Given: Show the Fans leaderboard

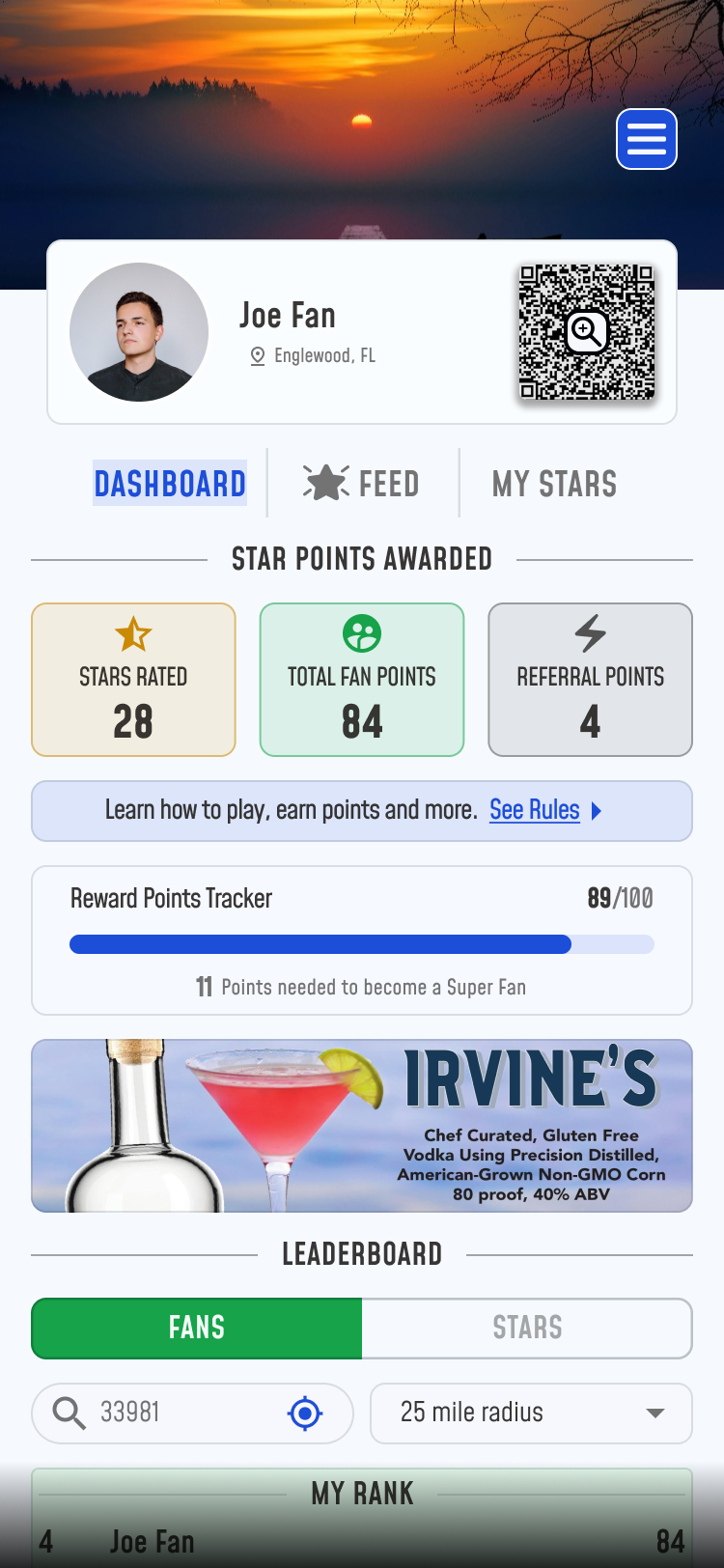Looking at the screenshot, I should pyautogui.click(x=197, y=1328).
